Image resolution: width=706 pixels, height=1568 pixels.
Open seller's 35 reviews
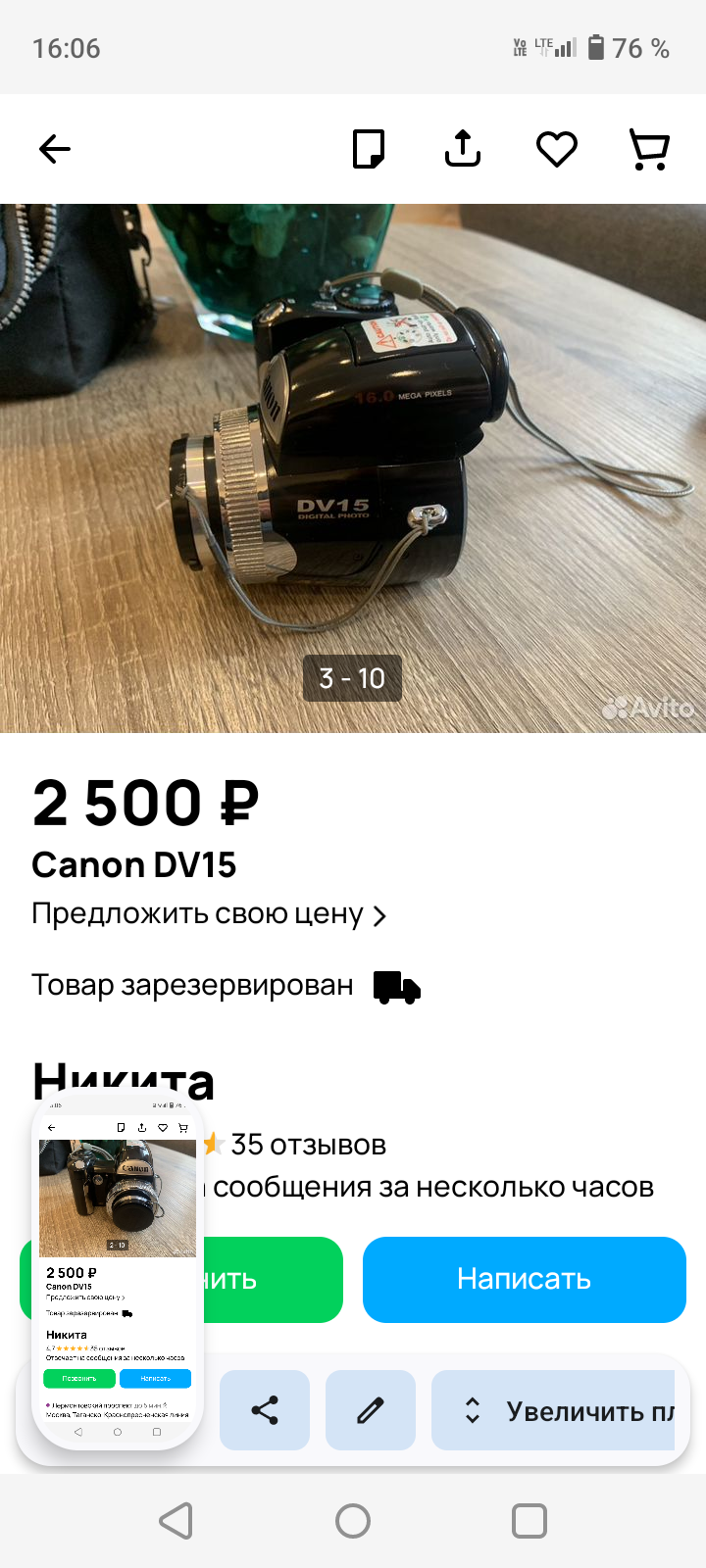(x=308, y=1145)
